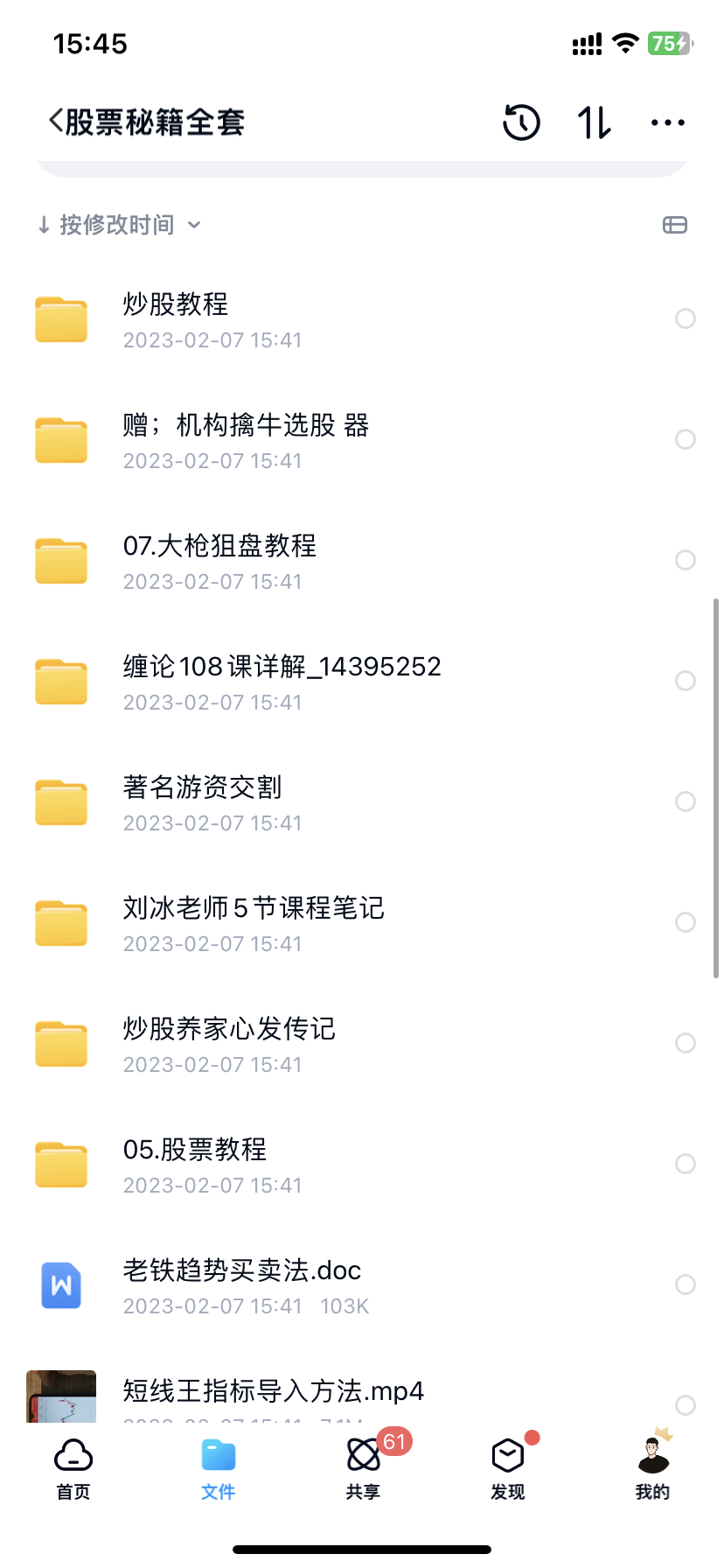Open the transfer list arrows icon
Screen dimensions: 724x1568
point(595,122)
